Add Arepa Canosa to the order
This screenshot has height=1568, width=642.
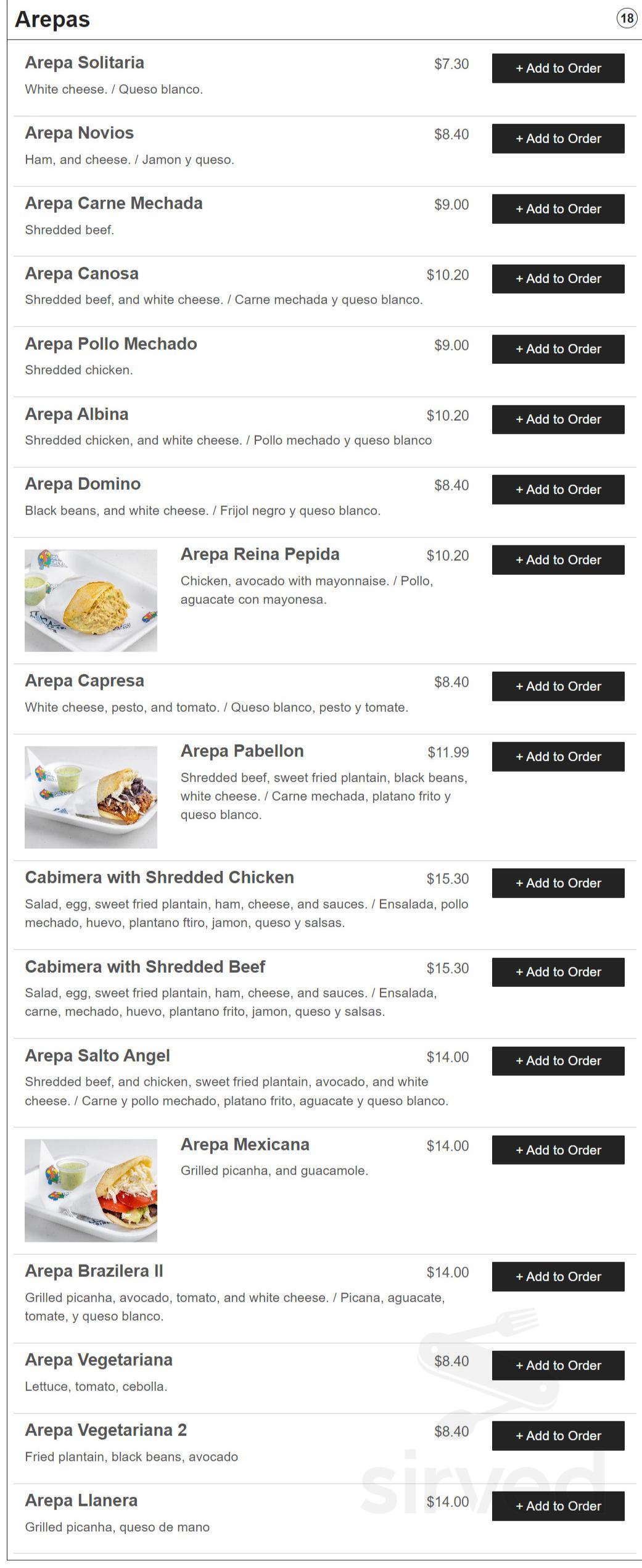pyautogui.click(x=557, y=279)
